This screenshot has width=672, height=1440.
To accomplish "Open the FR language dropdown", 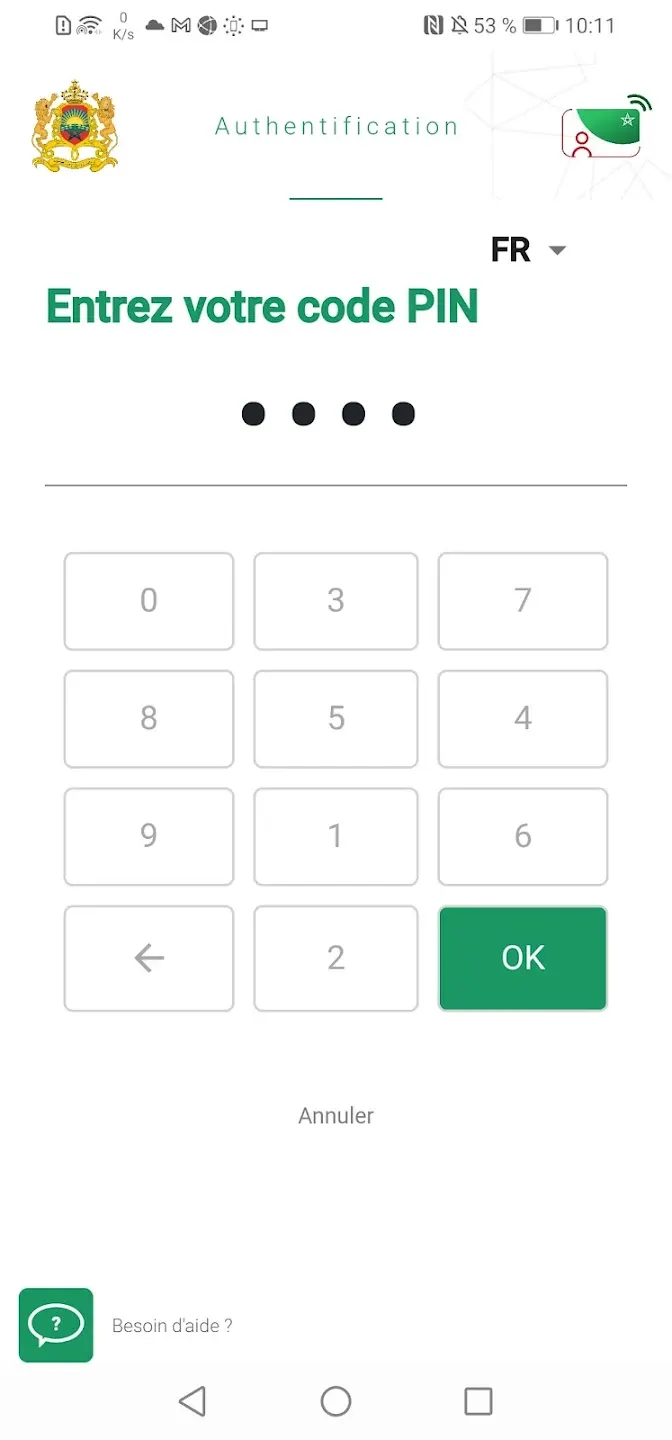I will (528, 250).
